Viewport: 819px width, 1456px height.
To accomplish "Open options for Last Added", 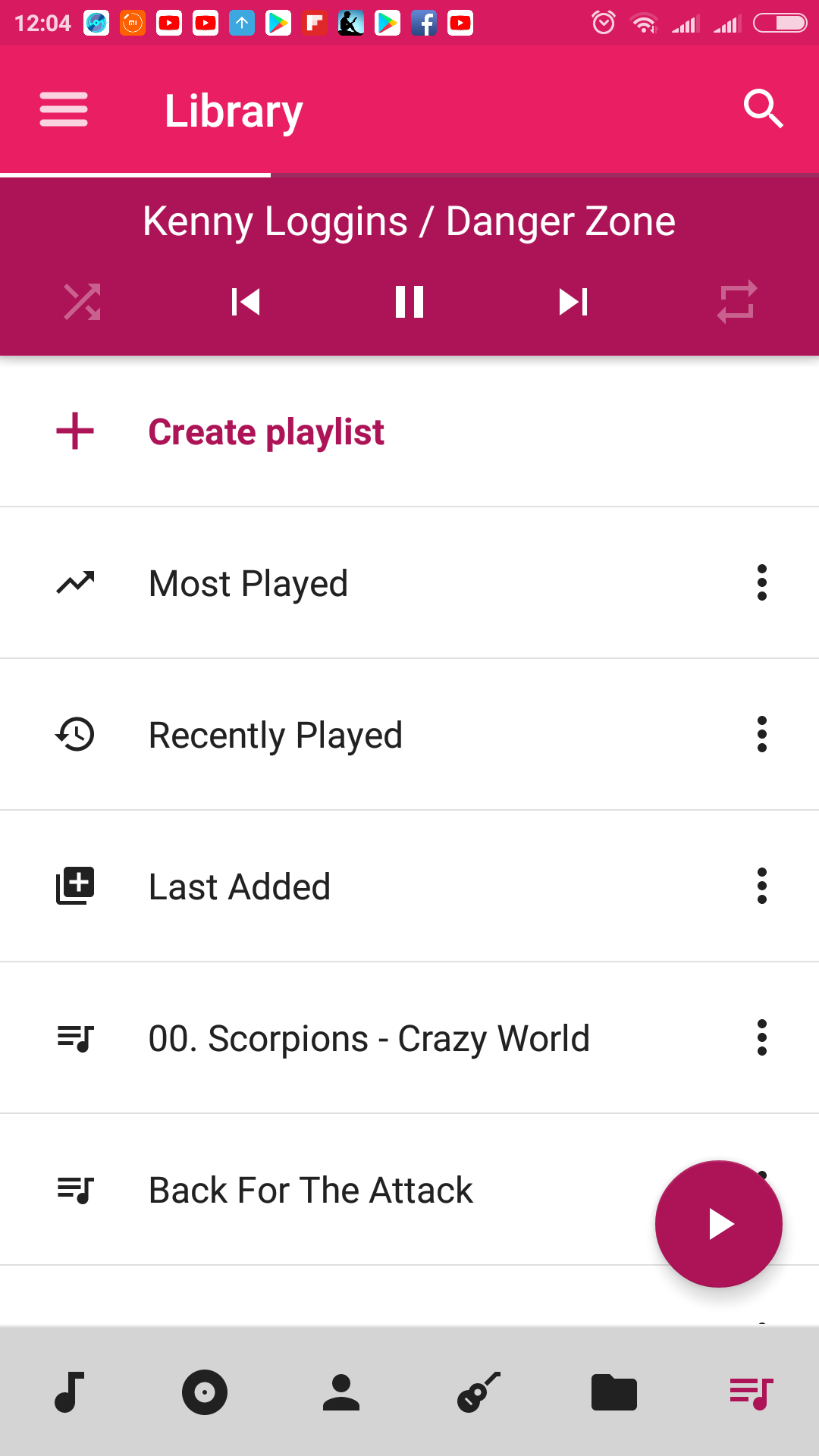I will tap(762, 886).
